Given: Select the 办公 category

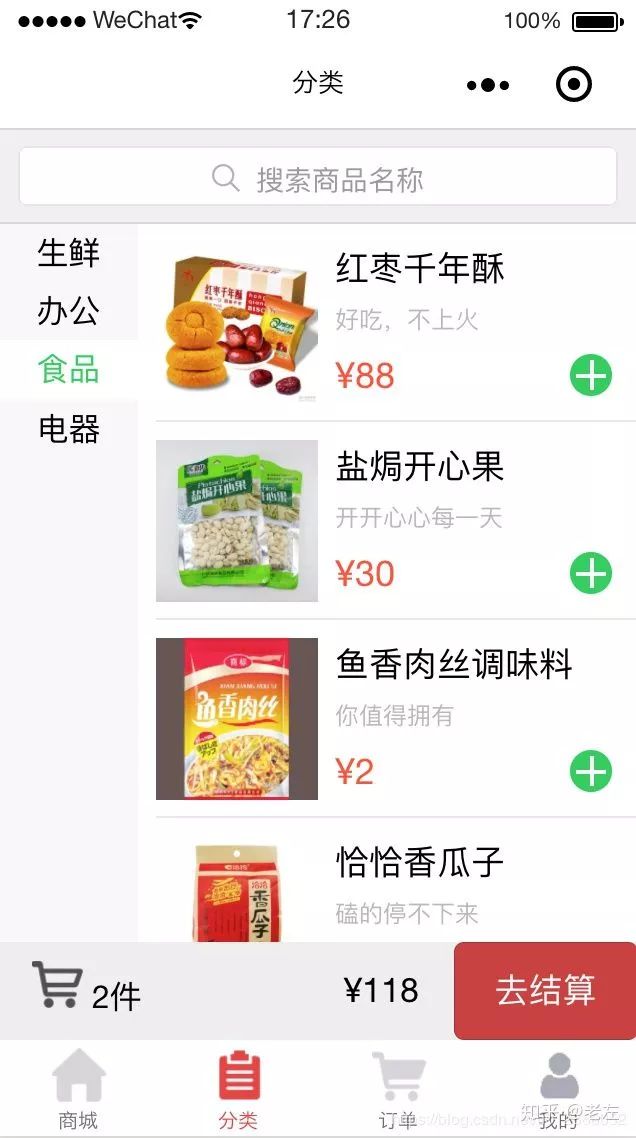Looking at the screenshot, I should (68, 311).
